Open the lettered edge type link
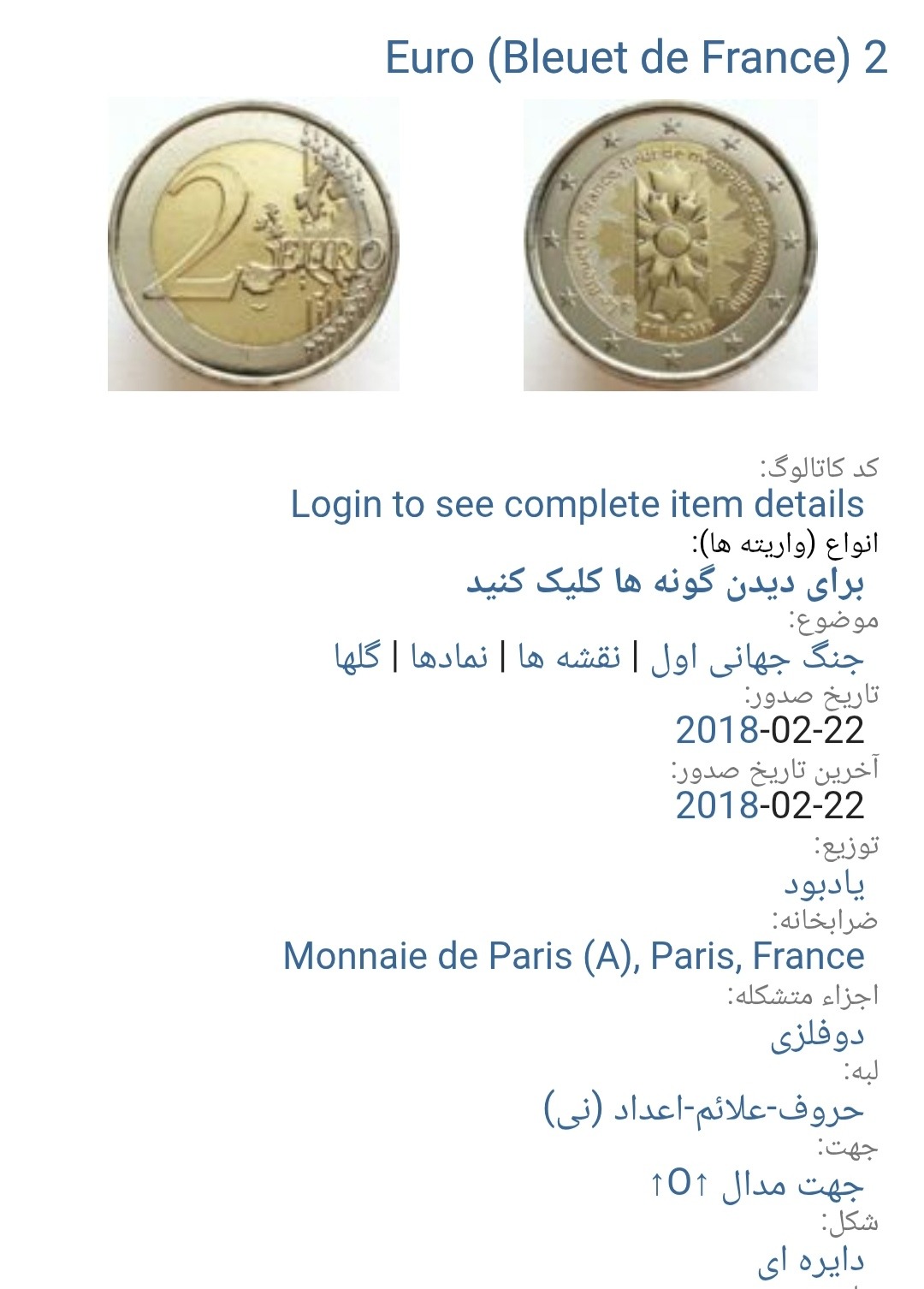Screen dimensions: 924x1289 [703, 1109]
